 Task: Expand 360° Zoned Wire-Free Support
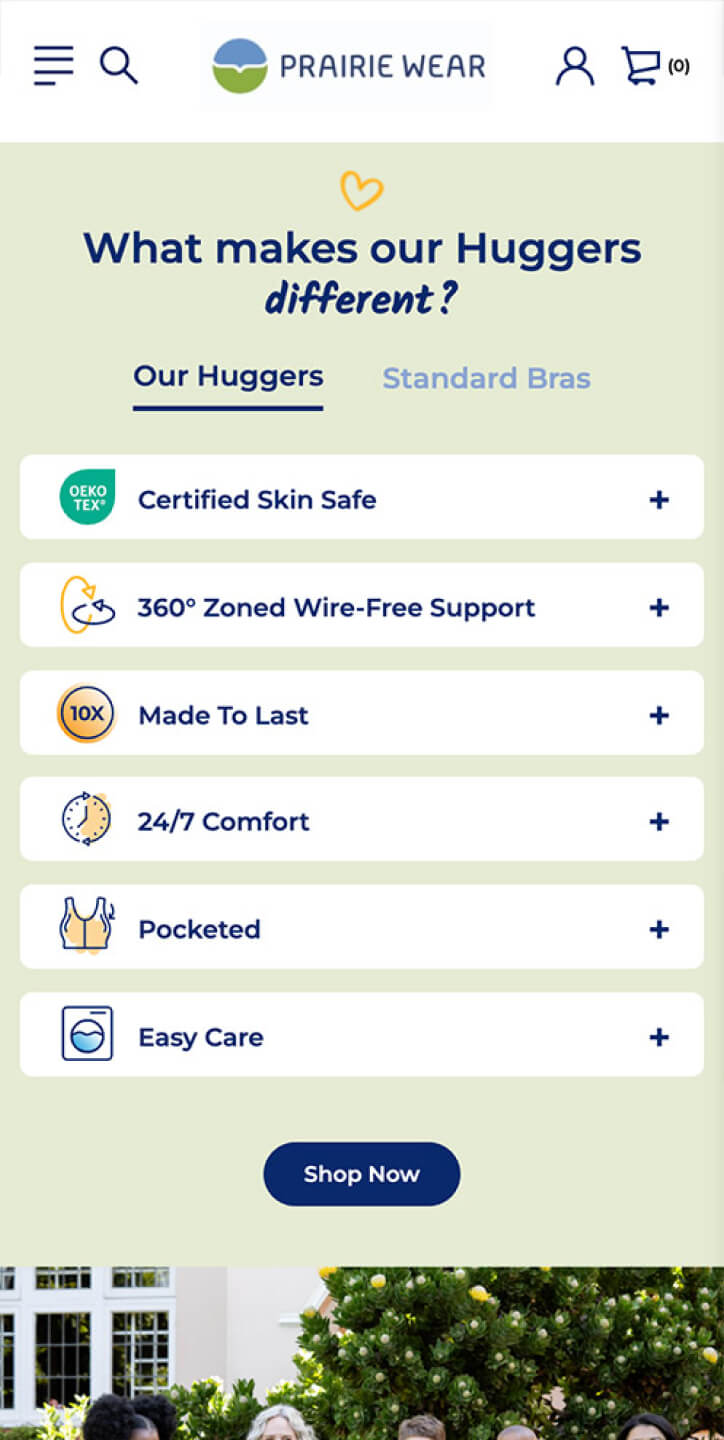pos(362,605)
